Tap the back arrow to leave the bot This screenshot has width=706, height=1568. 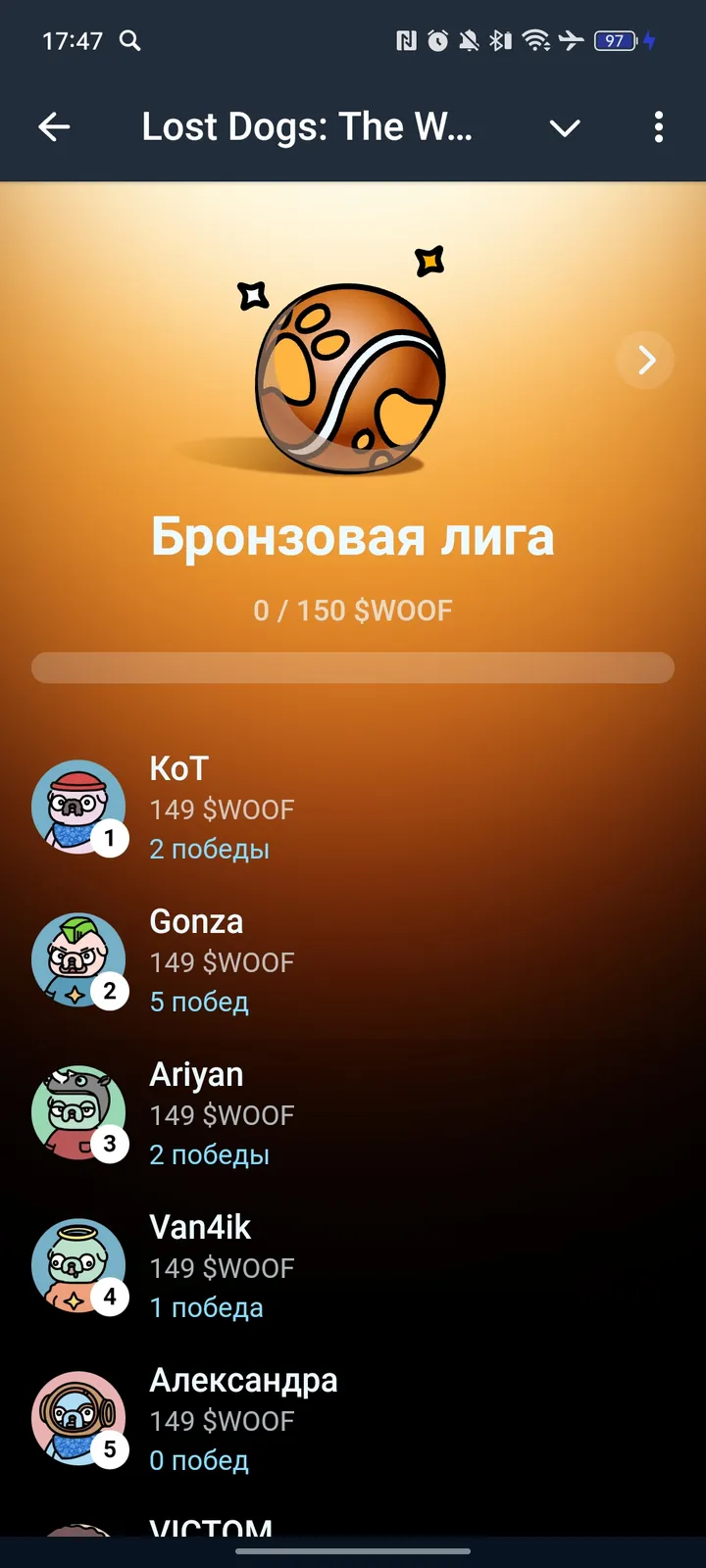[55, 126]
